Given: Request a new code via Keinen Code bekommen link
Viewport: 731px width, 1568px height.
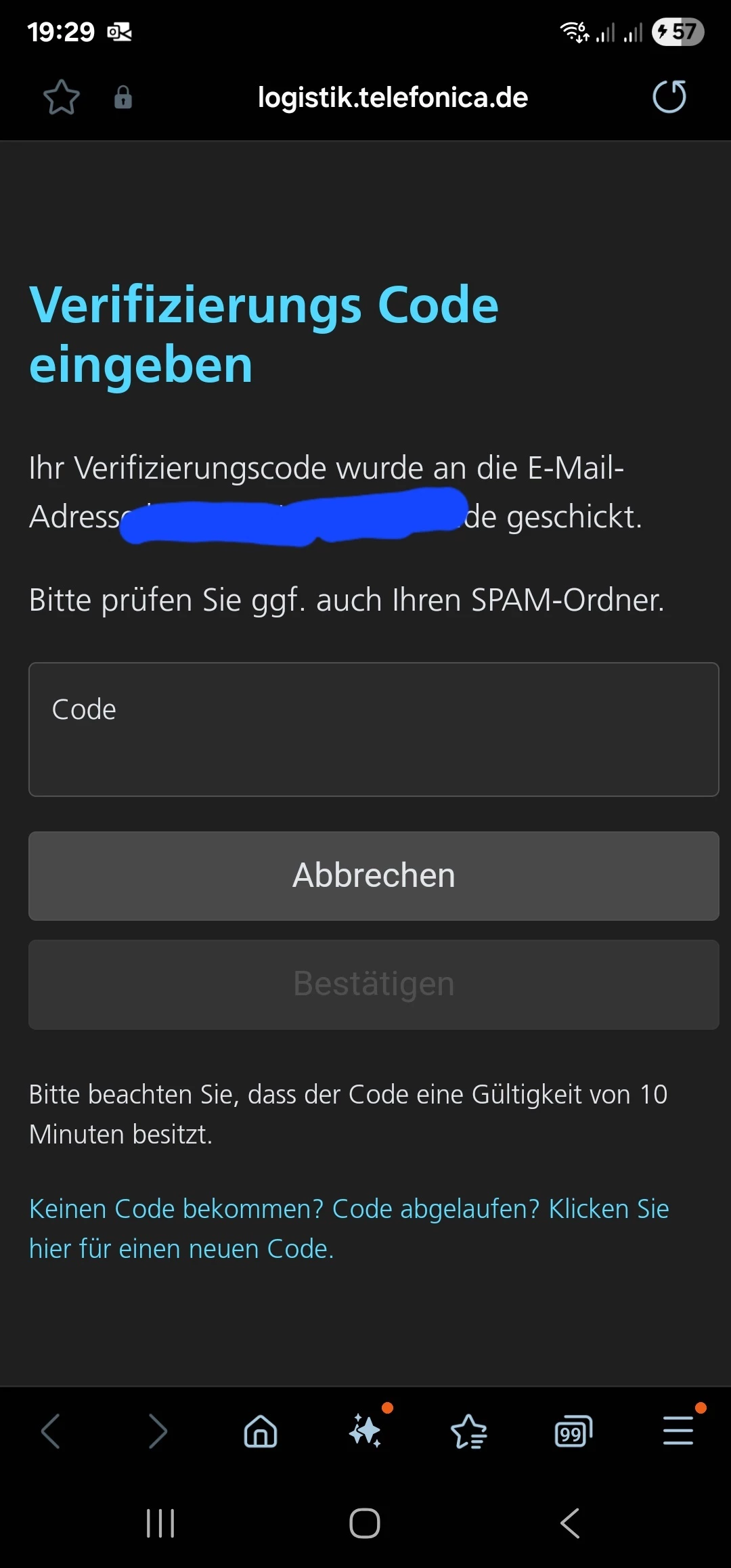Looking at the screenshot, I should [x=349, y=1228].
